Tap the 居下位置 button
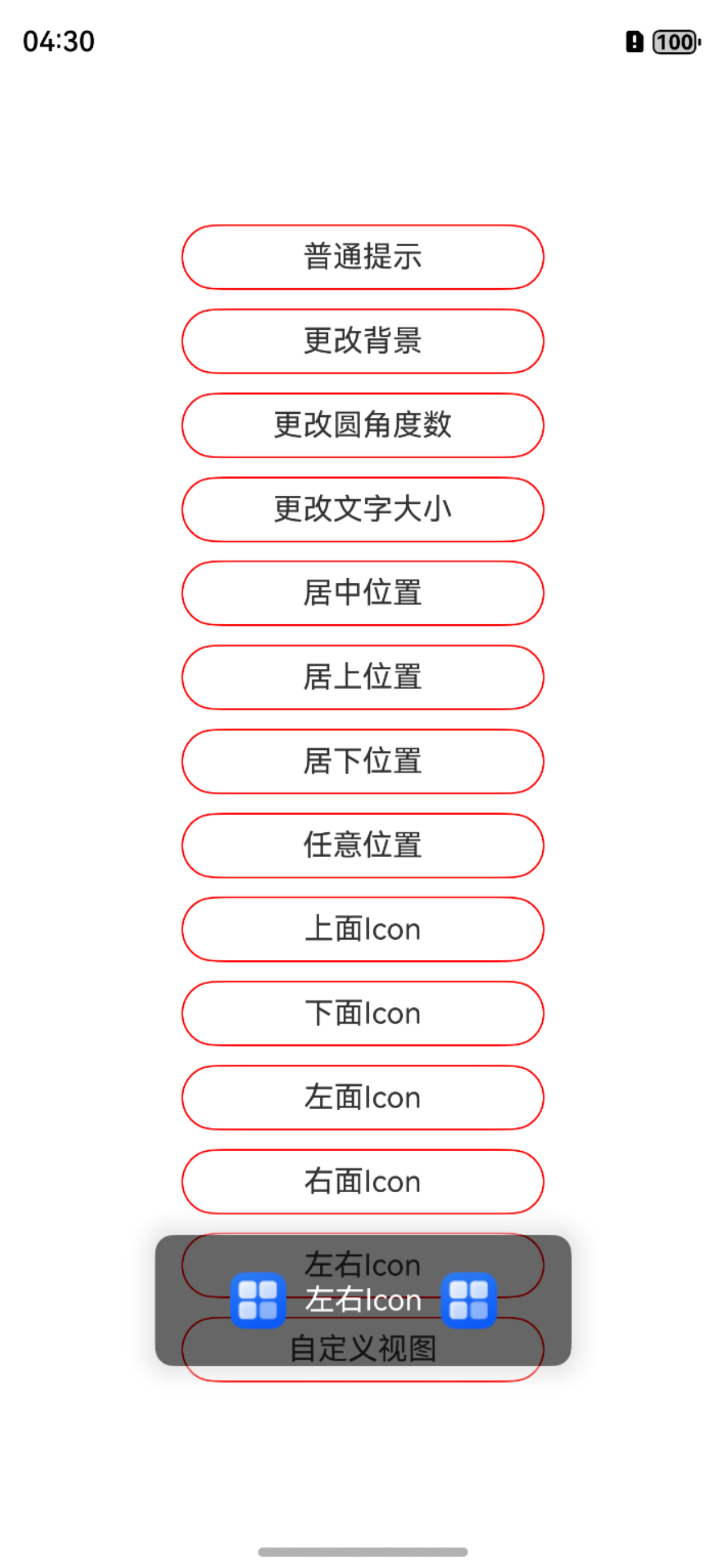Image resolution: width=726 pixels, height=1568 pixels. [x=362, y=761]
